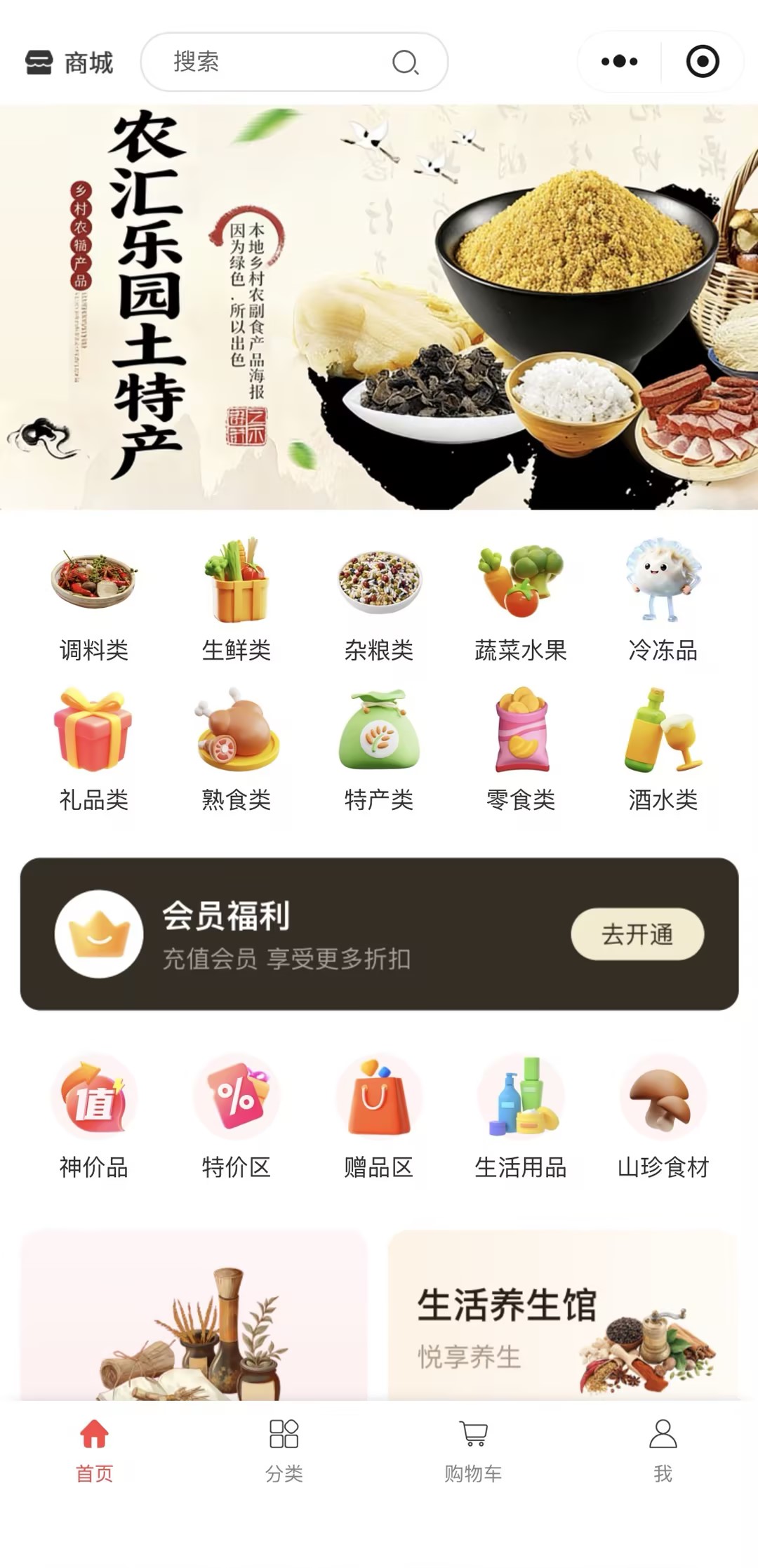Open the 赠品区 section
This screenshot has height=1568, width=758.
(x=379, y=1116)
